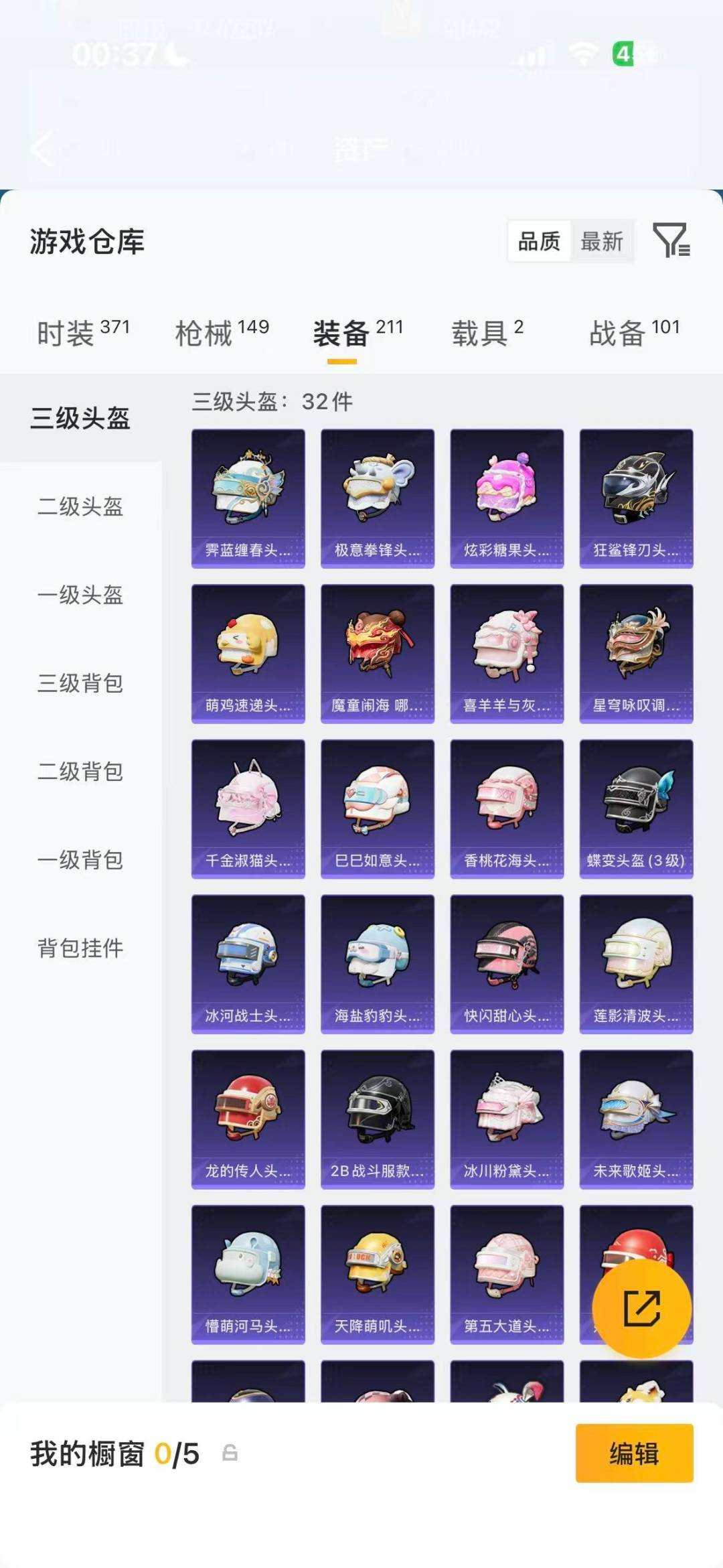Image resolution: width=723 pixels, height=1568 pixels.
Task: Switch sorting to 最新
Action: (602, 242)
